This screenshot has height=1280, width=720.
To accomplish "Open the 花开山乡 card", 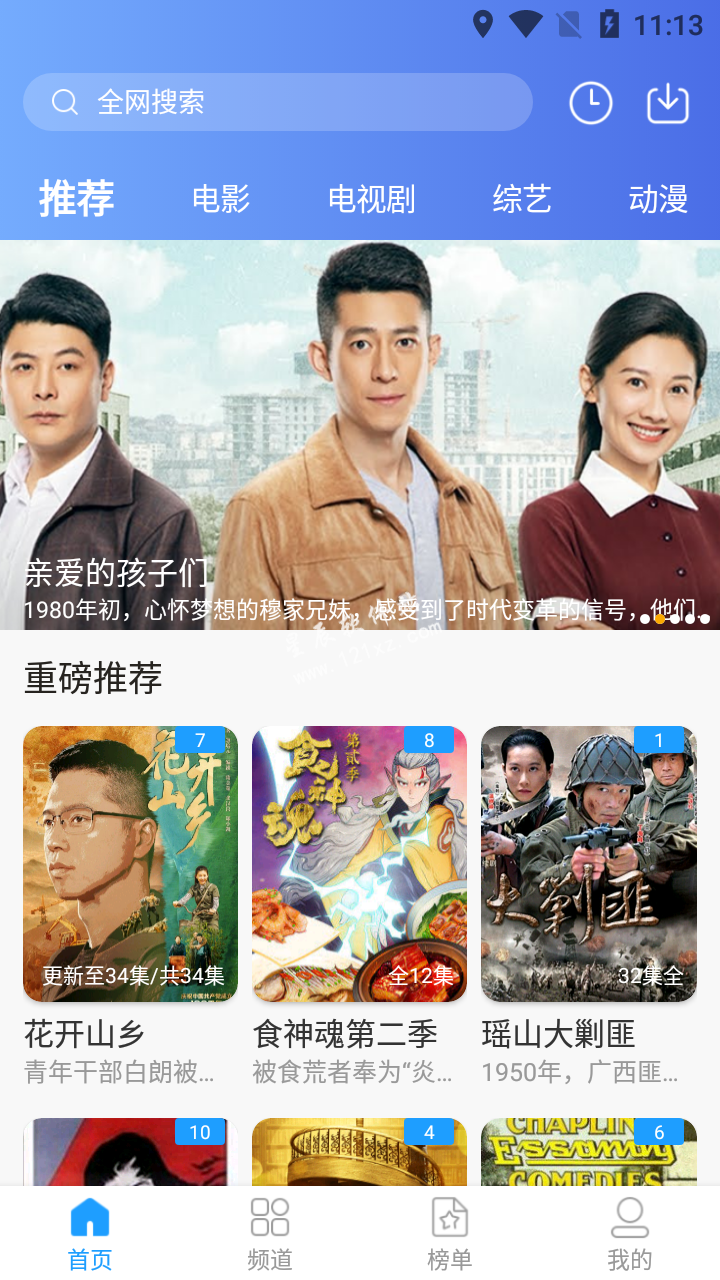I will [130, 864].
